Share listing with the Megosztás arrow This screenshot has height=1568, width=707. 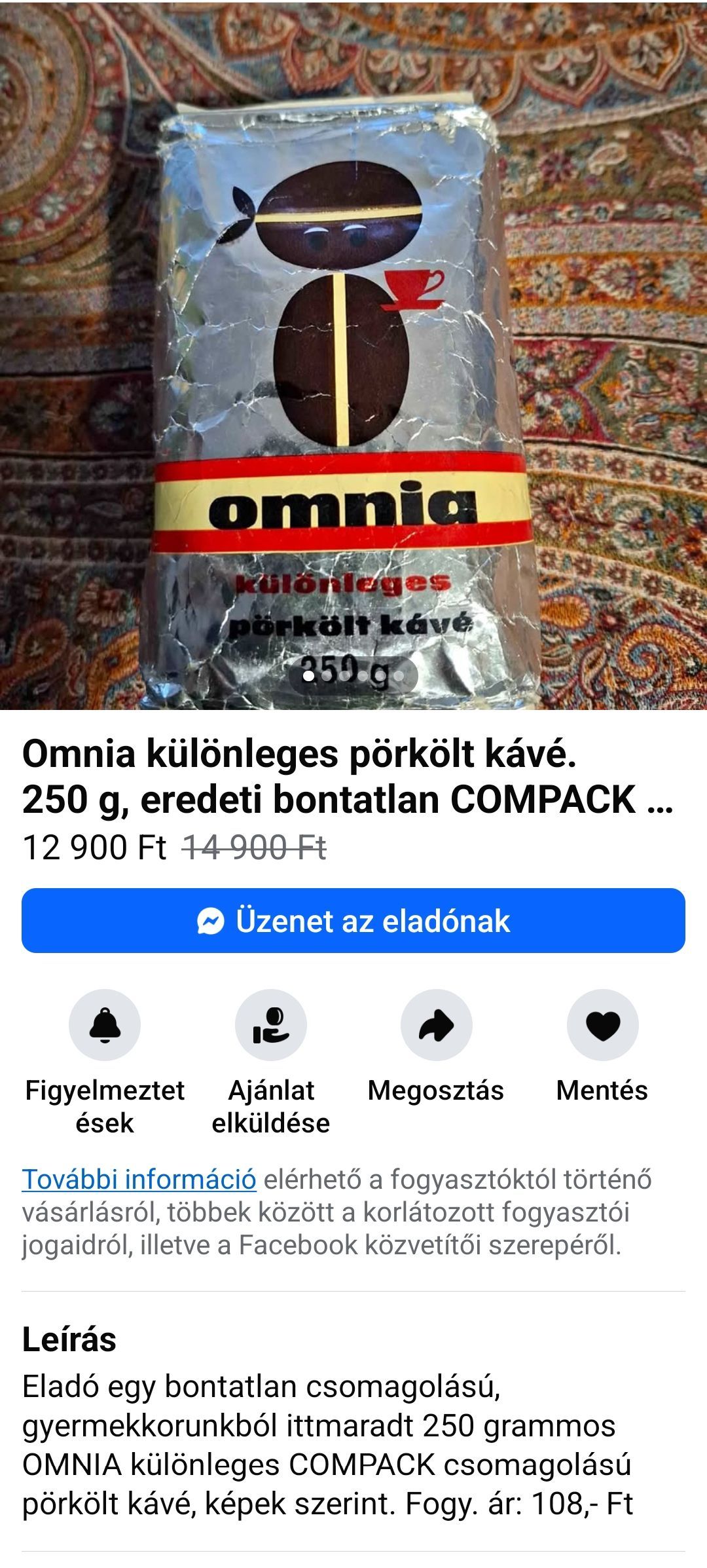click(x=436, y=1024)
